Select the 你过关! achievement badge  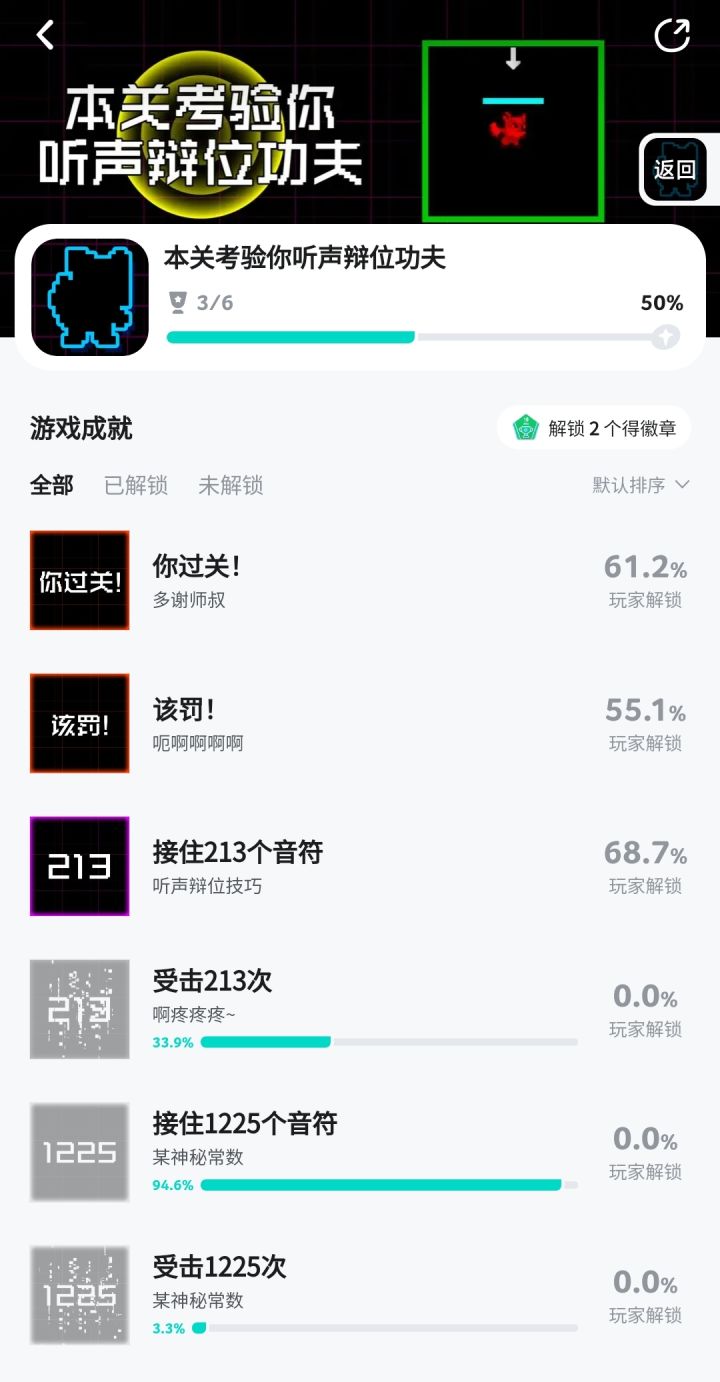[79, 580]
